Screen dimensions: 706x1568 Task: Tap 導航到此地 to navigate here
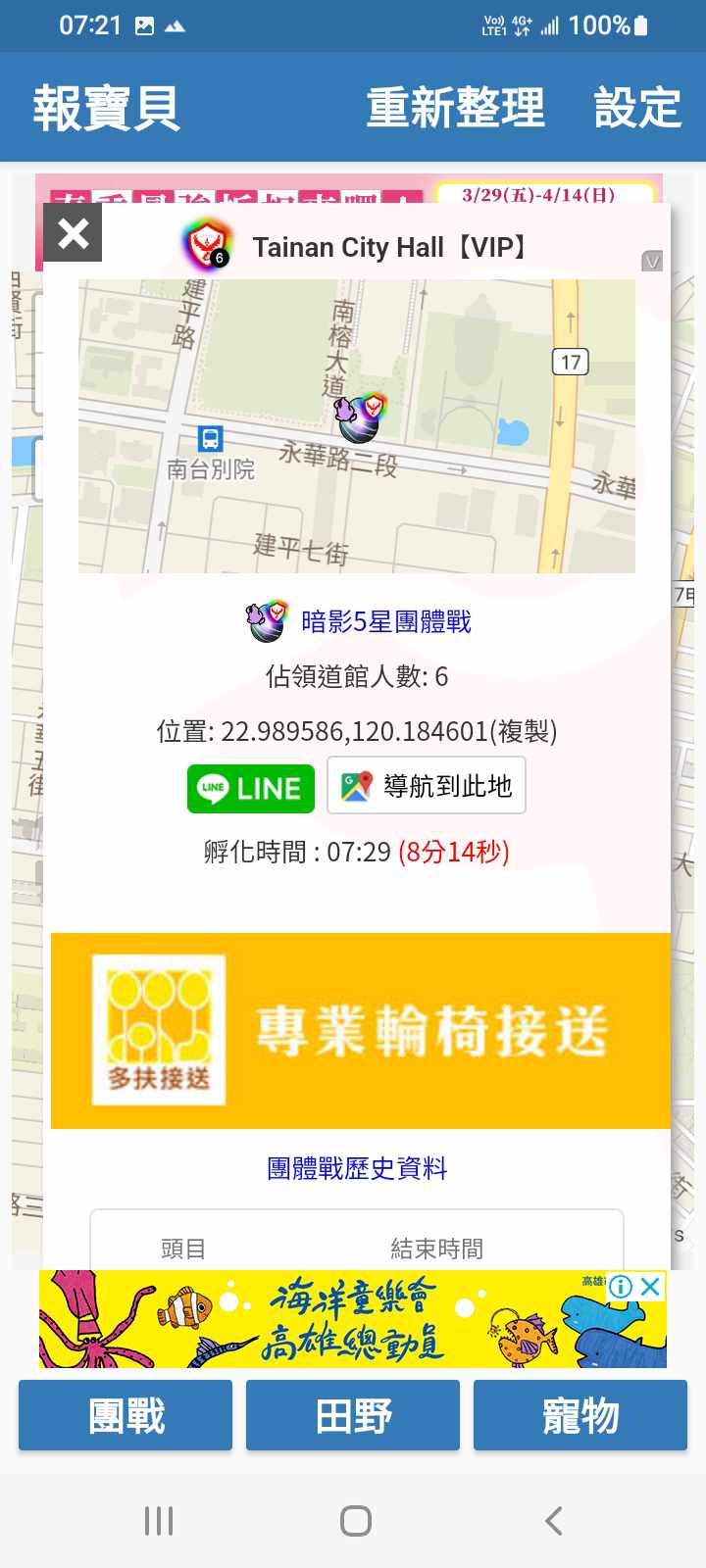click(x=427, y=786)
